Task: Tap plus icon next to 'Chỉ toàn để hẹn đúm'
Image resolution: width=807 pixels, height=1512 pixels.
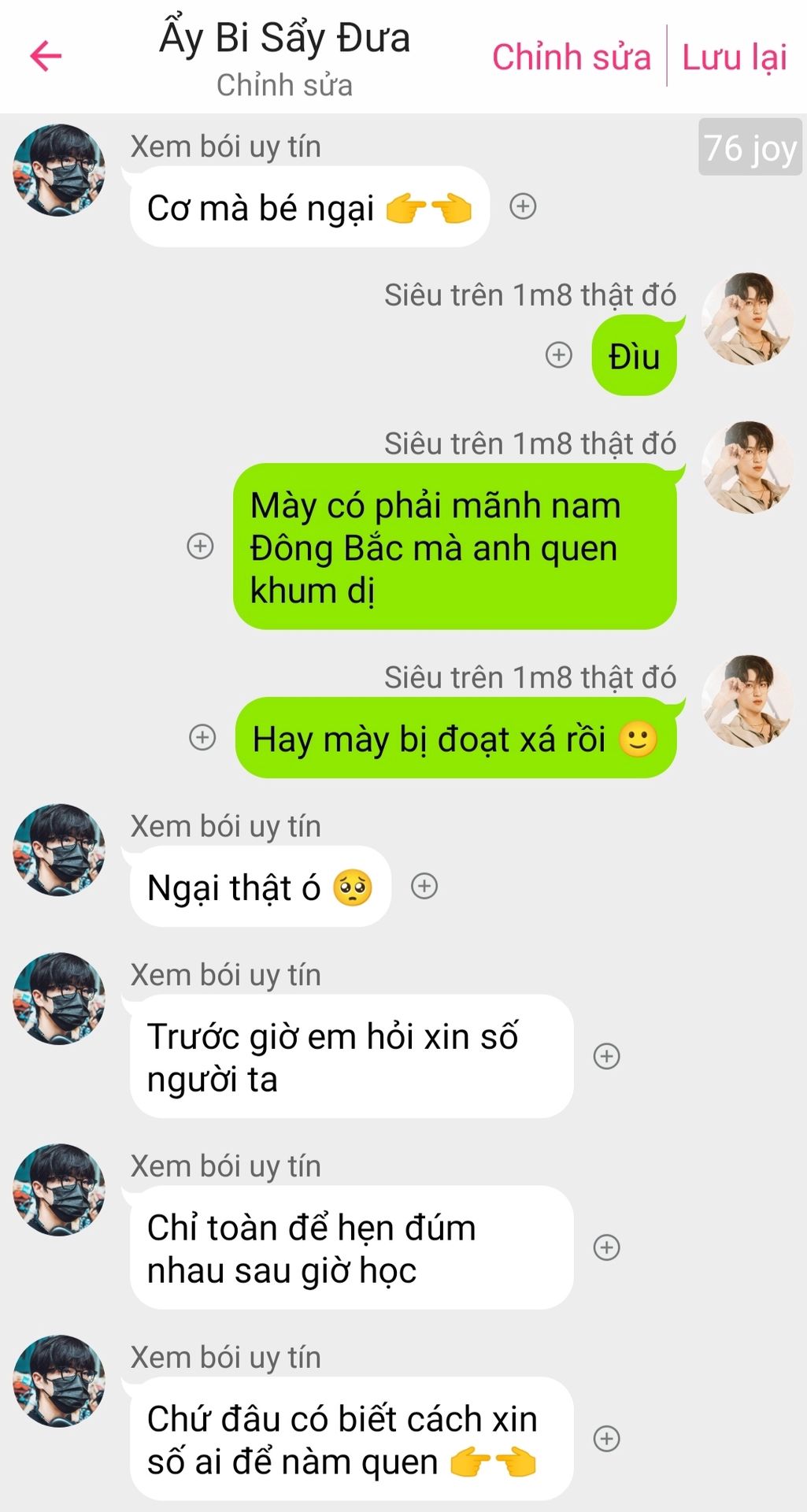Action: coord(606,1247)
